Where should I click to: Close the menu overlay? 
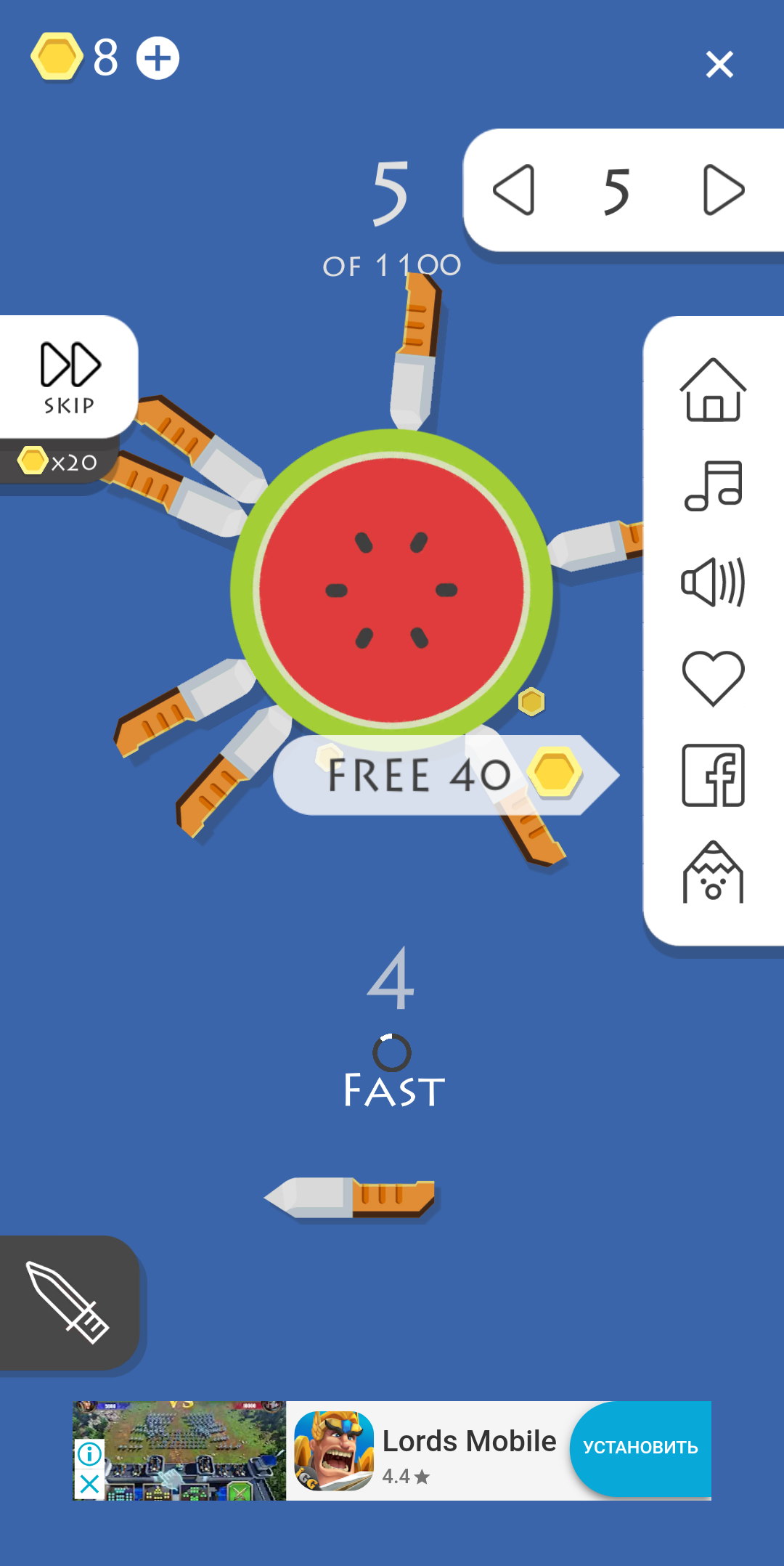pos(719,65)
